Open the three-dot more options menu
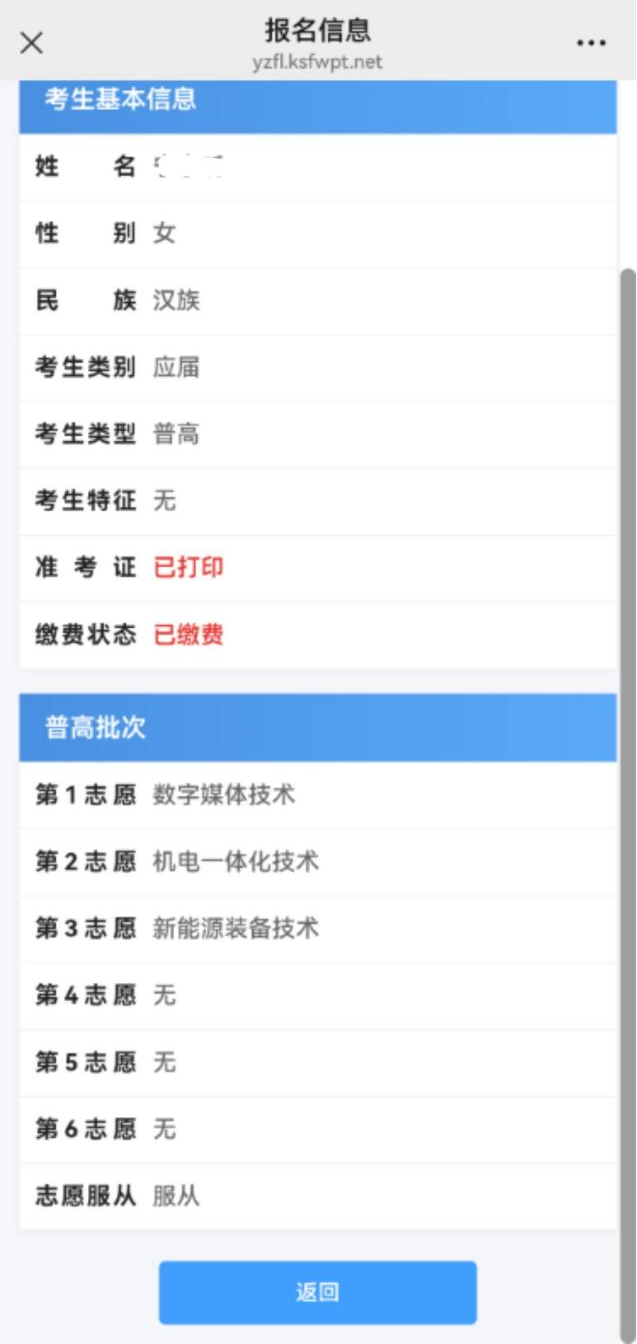This screenshot has height=1344, width=637. pyautogui.click(x=591, y=43)
